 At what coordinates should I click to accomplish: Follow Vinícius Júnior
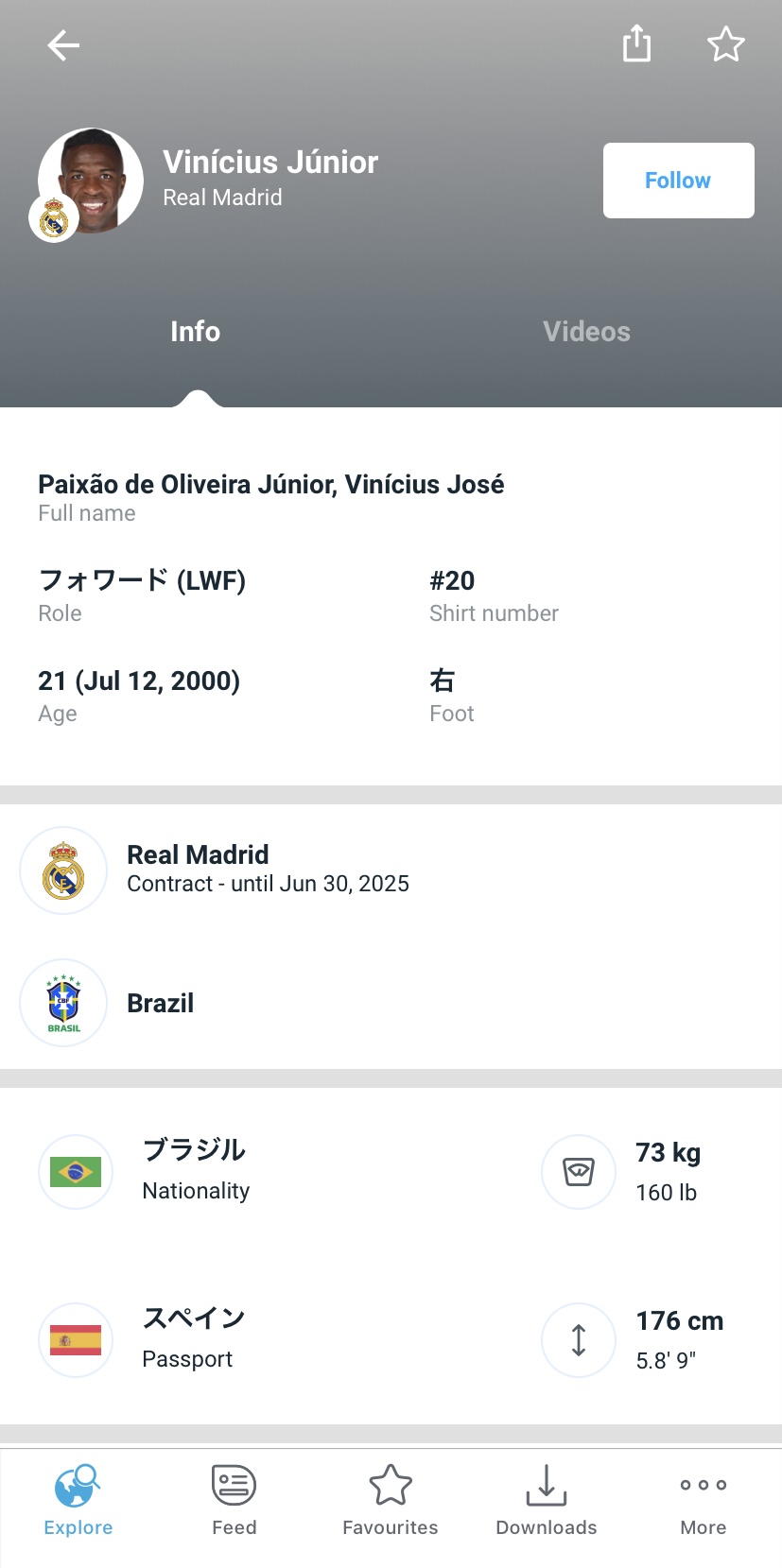pyautogui.click(x=678, y=181)
